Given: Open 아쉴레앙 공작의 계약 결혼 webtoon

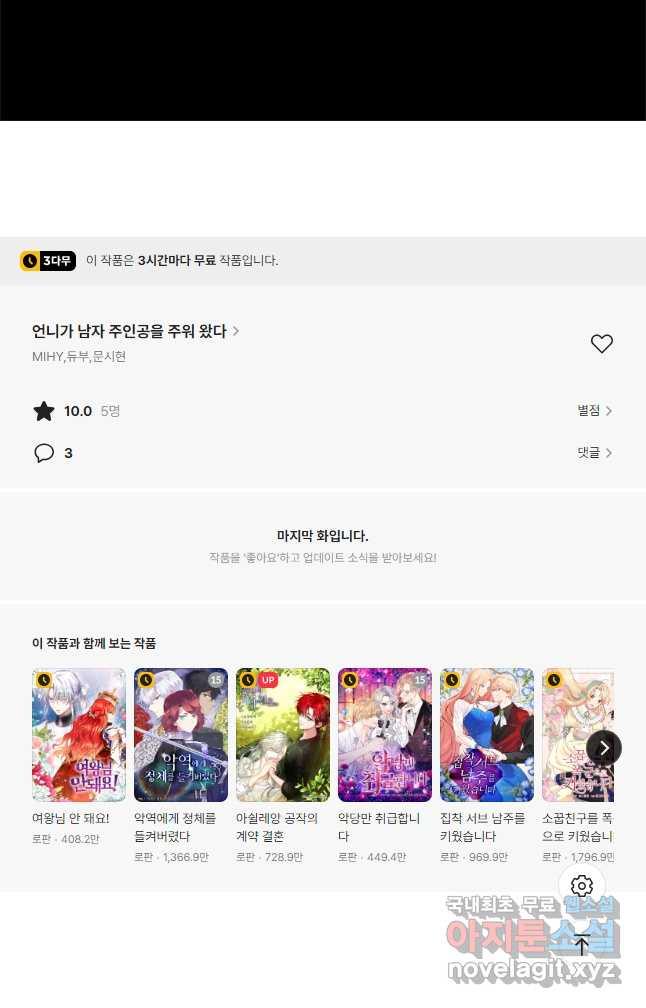Looking at the screenshot, I should 283,735.
